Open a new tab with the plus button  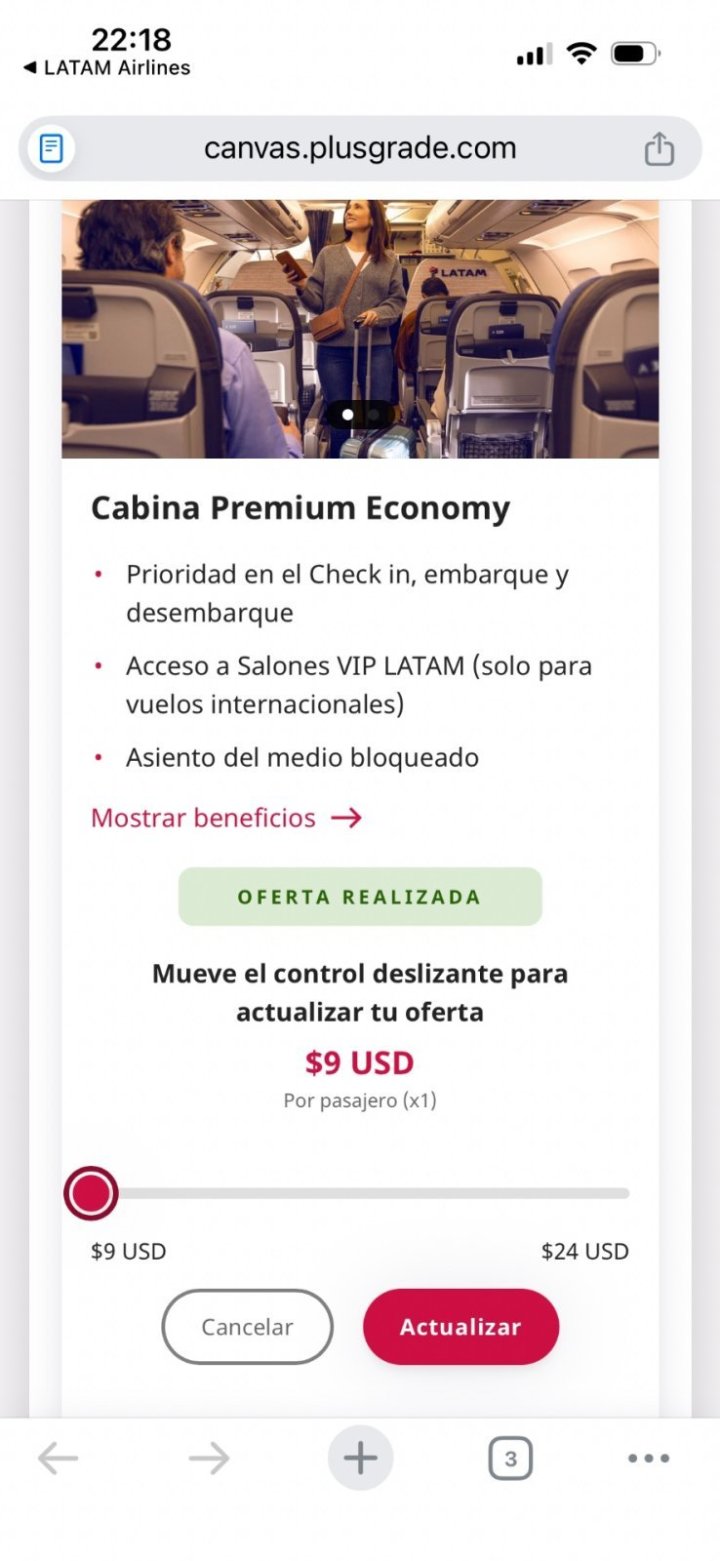pos(360,1459)
